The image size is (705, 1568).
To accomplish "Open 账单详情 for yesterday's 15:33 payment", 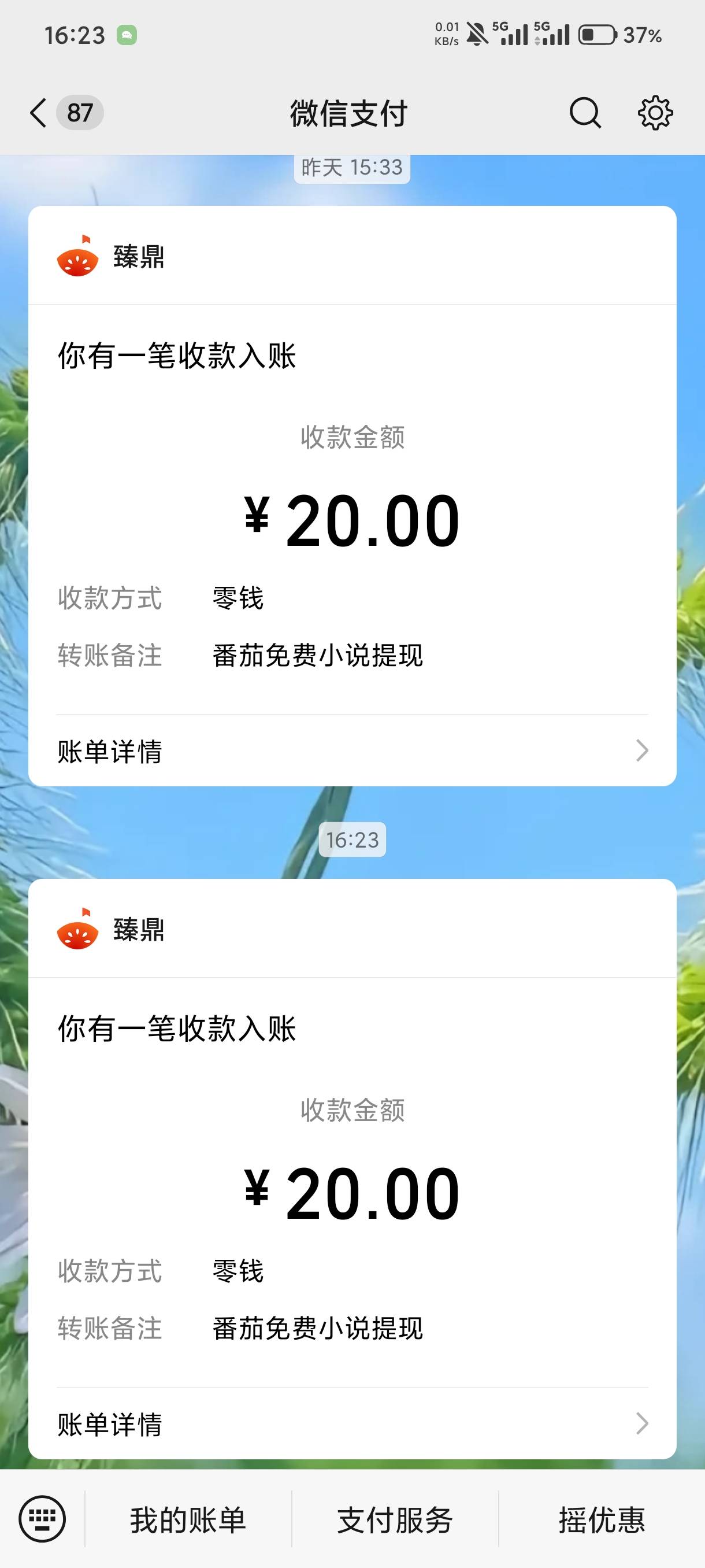I will [352, 751].
